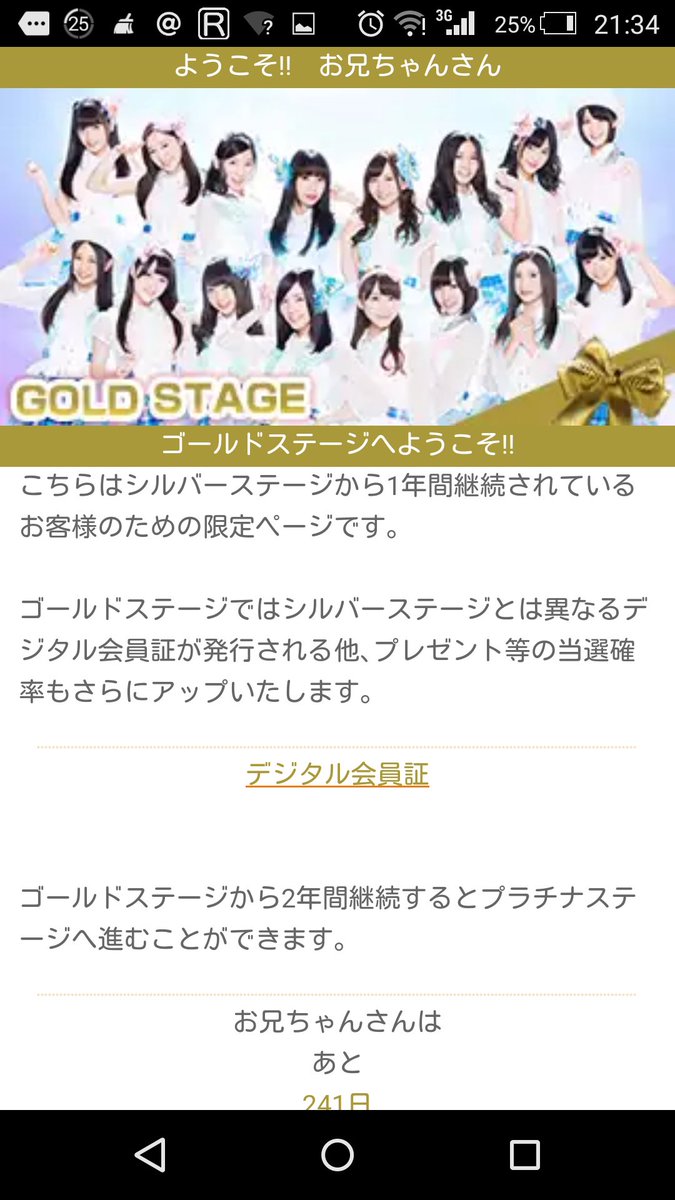Tap the Android back button

pyautogui.click(x=150, y=1155)
